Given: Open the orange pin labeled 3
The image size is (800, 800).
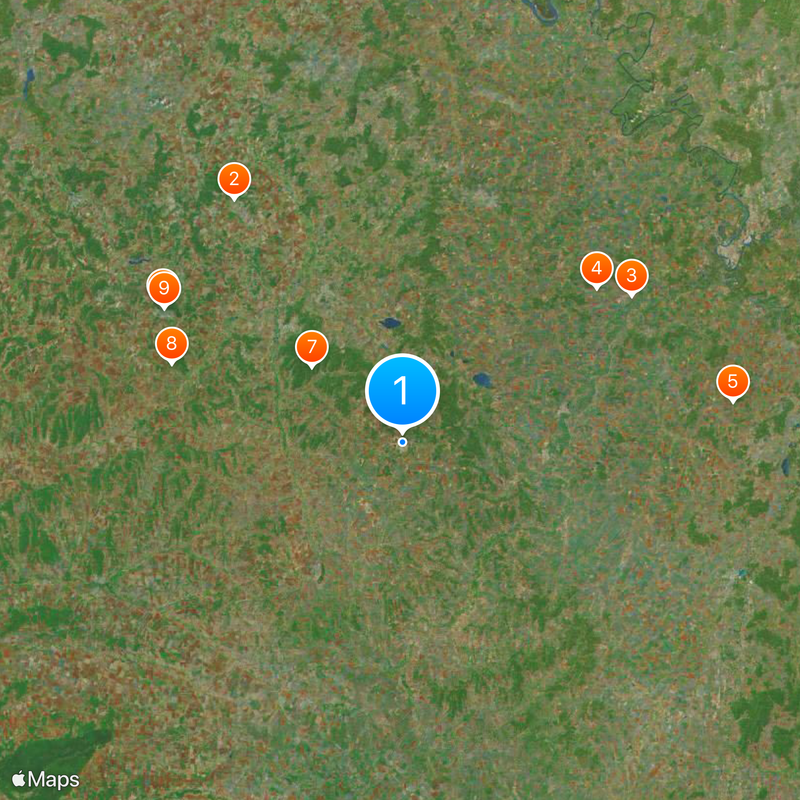Looking at the screenshot, I should coord(631,275).
